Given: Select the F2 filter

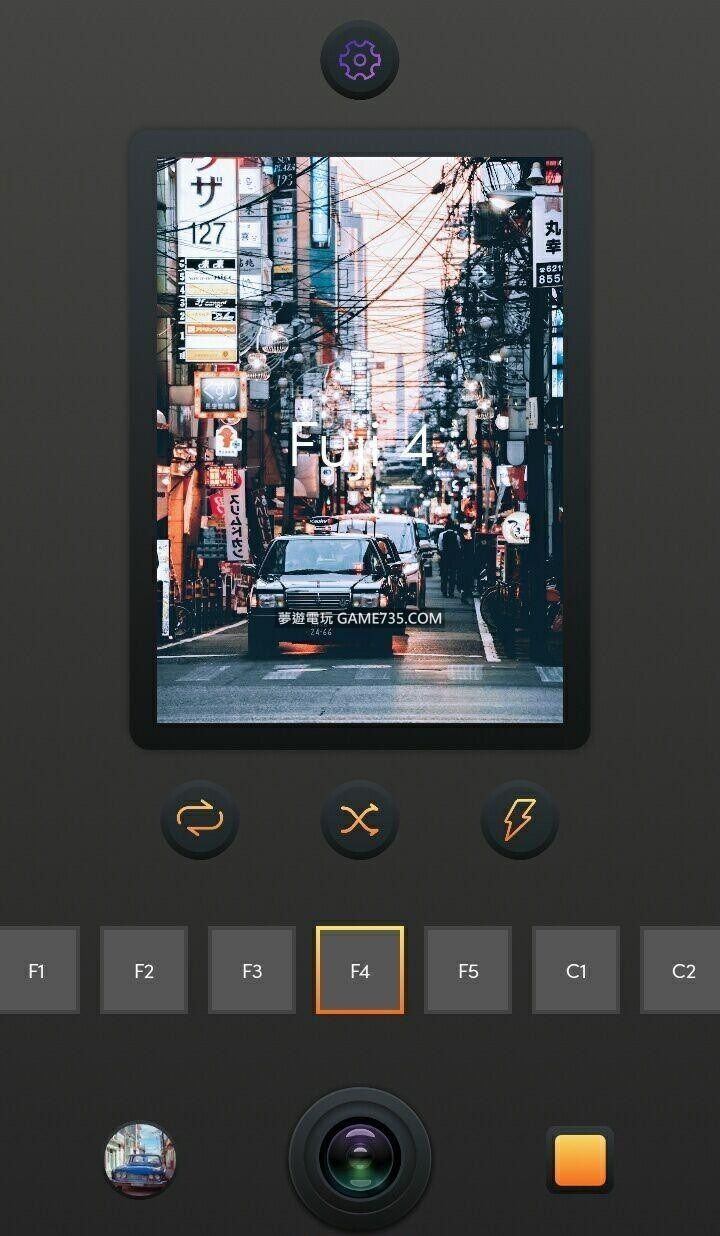Looking at the screenshot, I should point(144,971).
